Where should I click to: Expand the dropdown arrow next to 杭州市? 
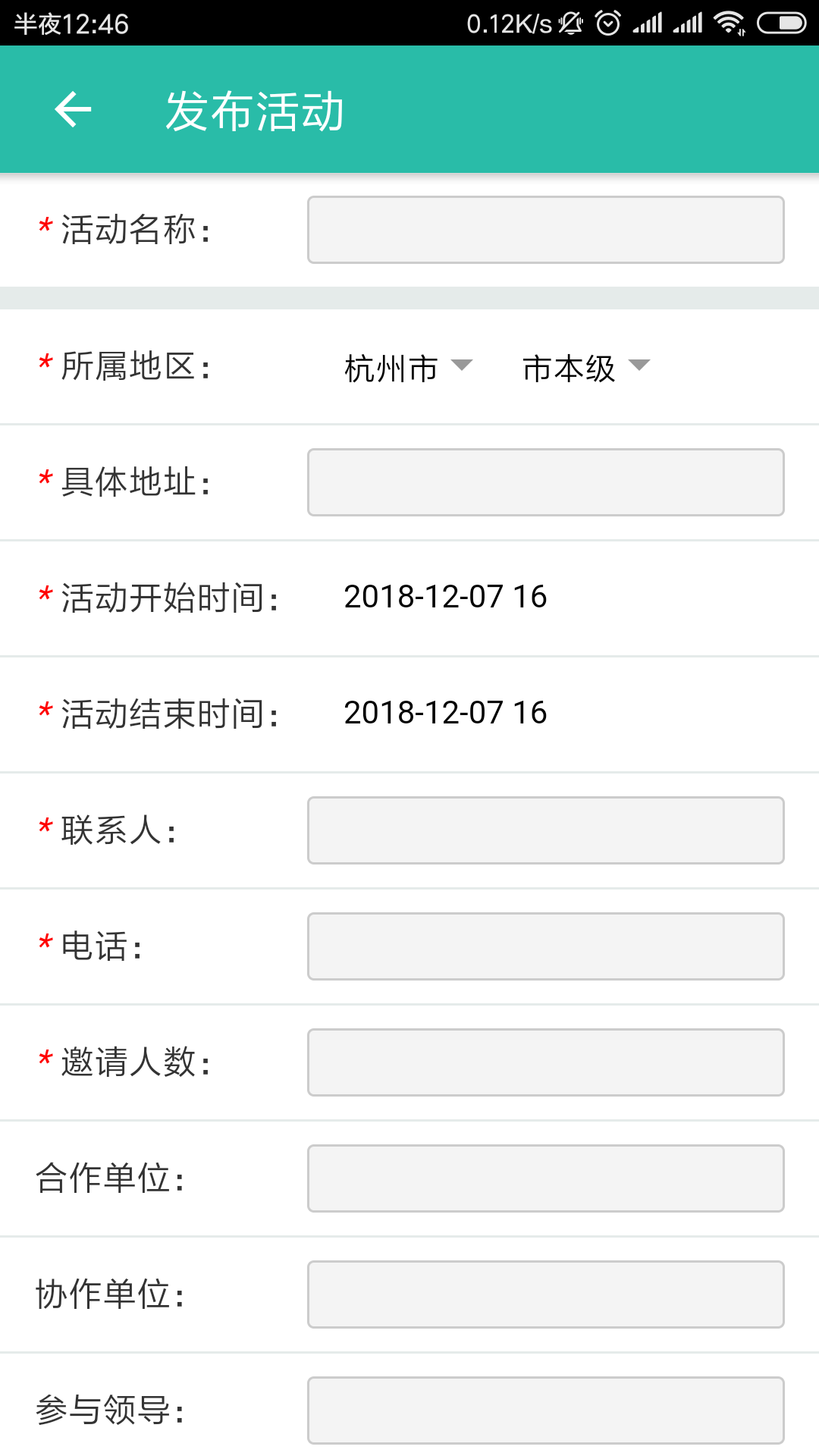tap(464, 369)
